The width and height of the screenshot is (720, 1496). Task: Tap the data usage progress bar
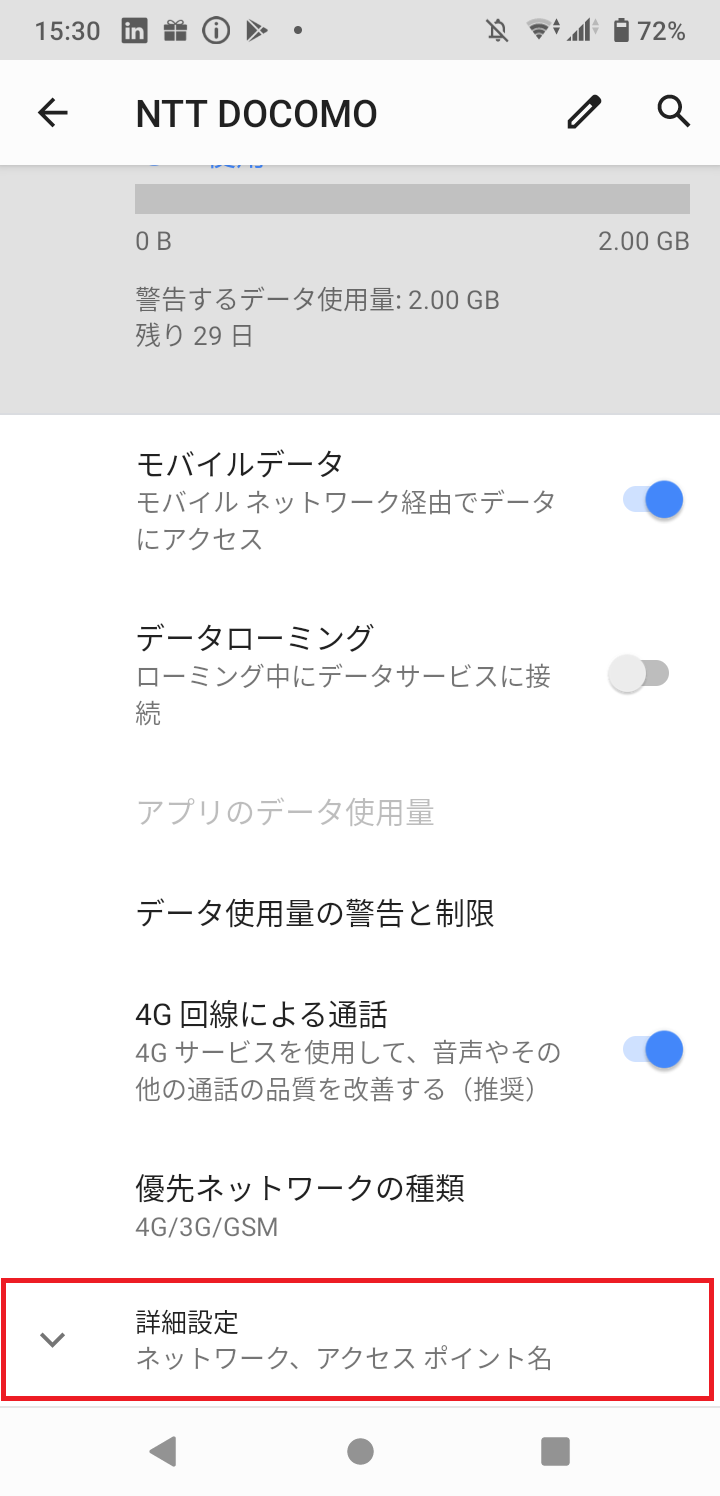tap(412, 199)
